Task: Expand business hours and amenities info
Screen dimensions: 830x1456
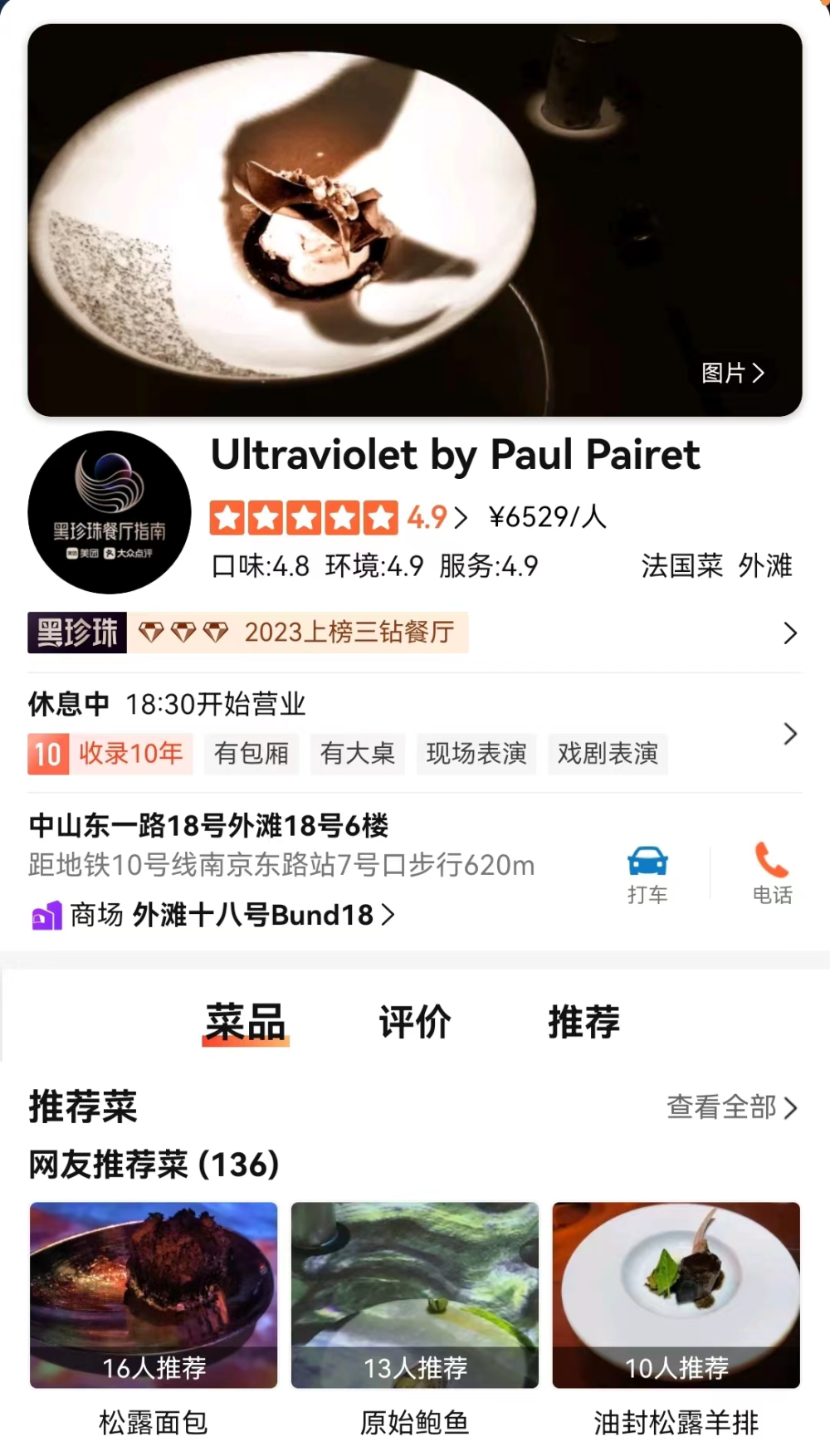Action: [x=789, y=733]
